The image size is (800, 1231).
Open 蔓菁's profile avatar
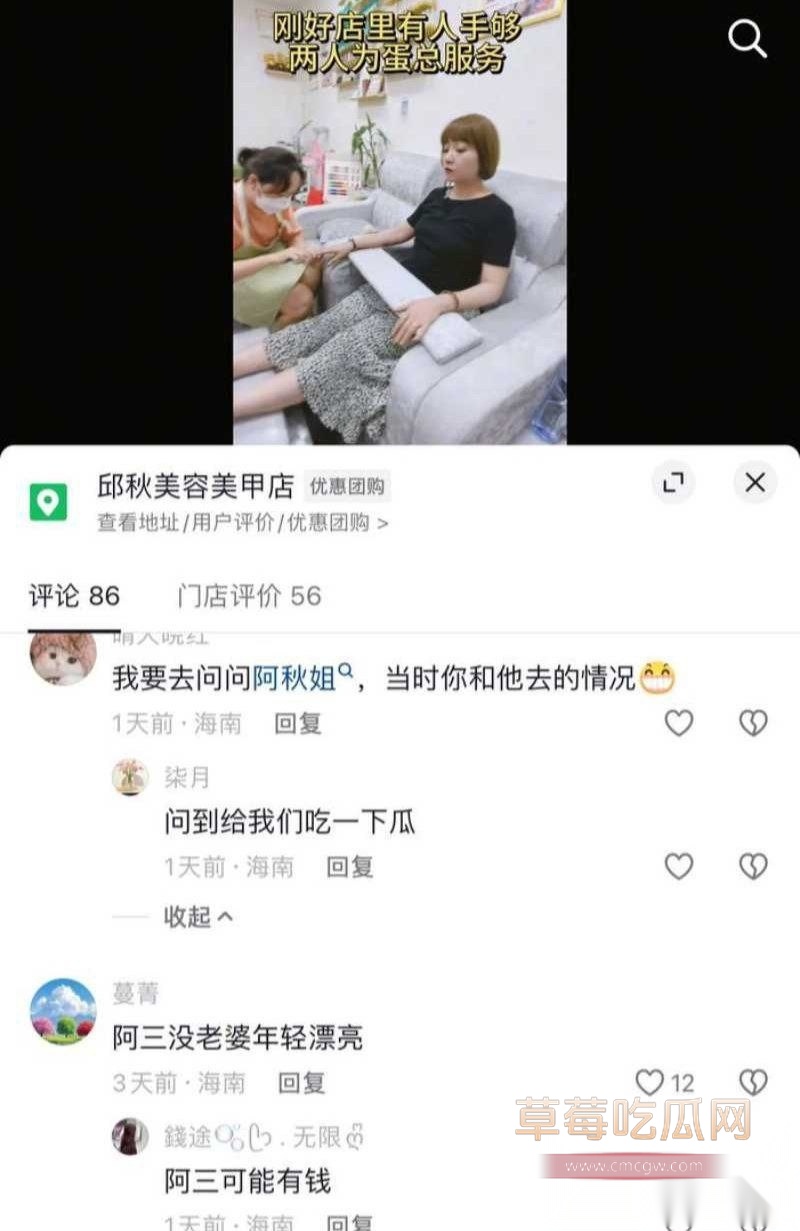click(x=62, y=1012)
